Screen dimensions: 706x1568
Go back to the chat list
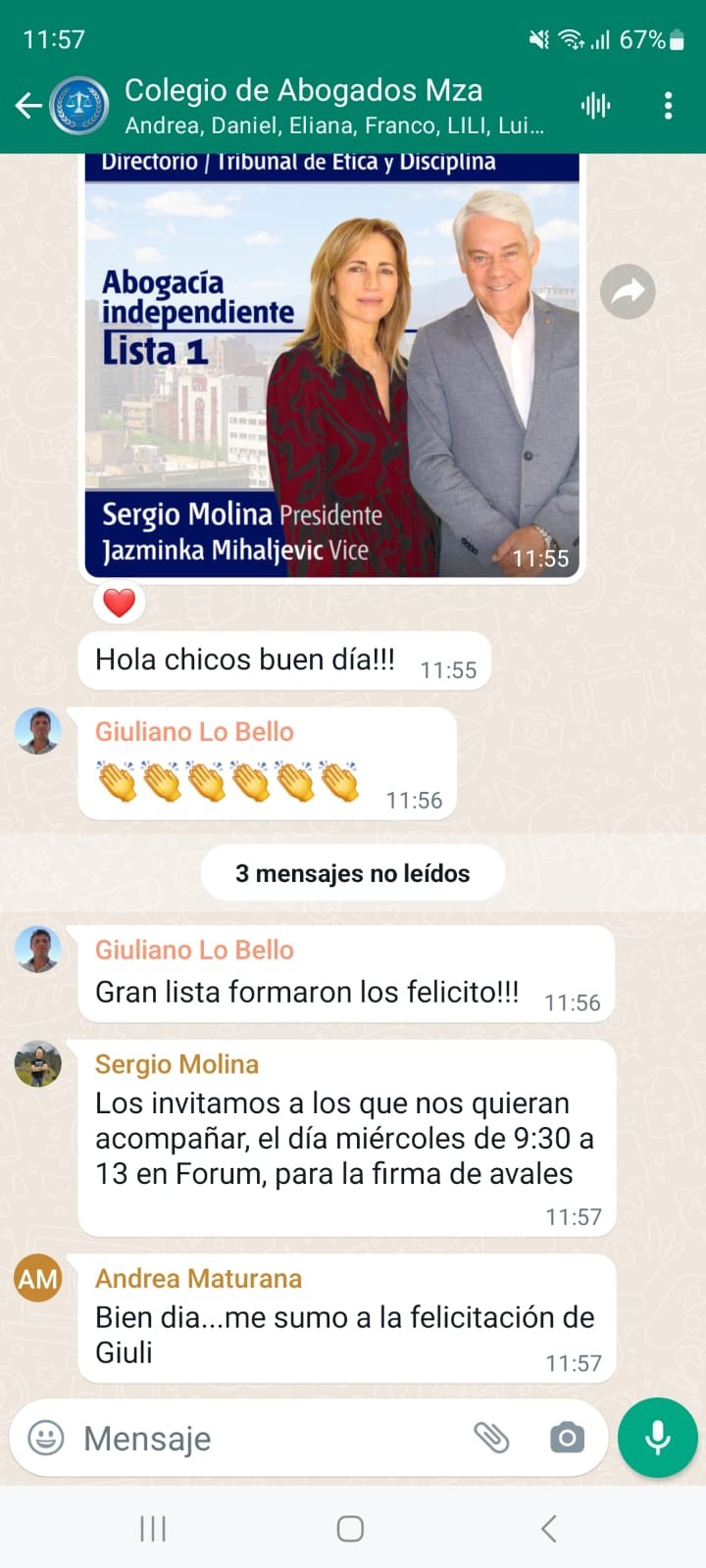coord(28,106)
